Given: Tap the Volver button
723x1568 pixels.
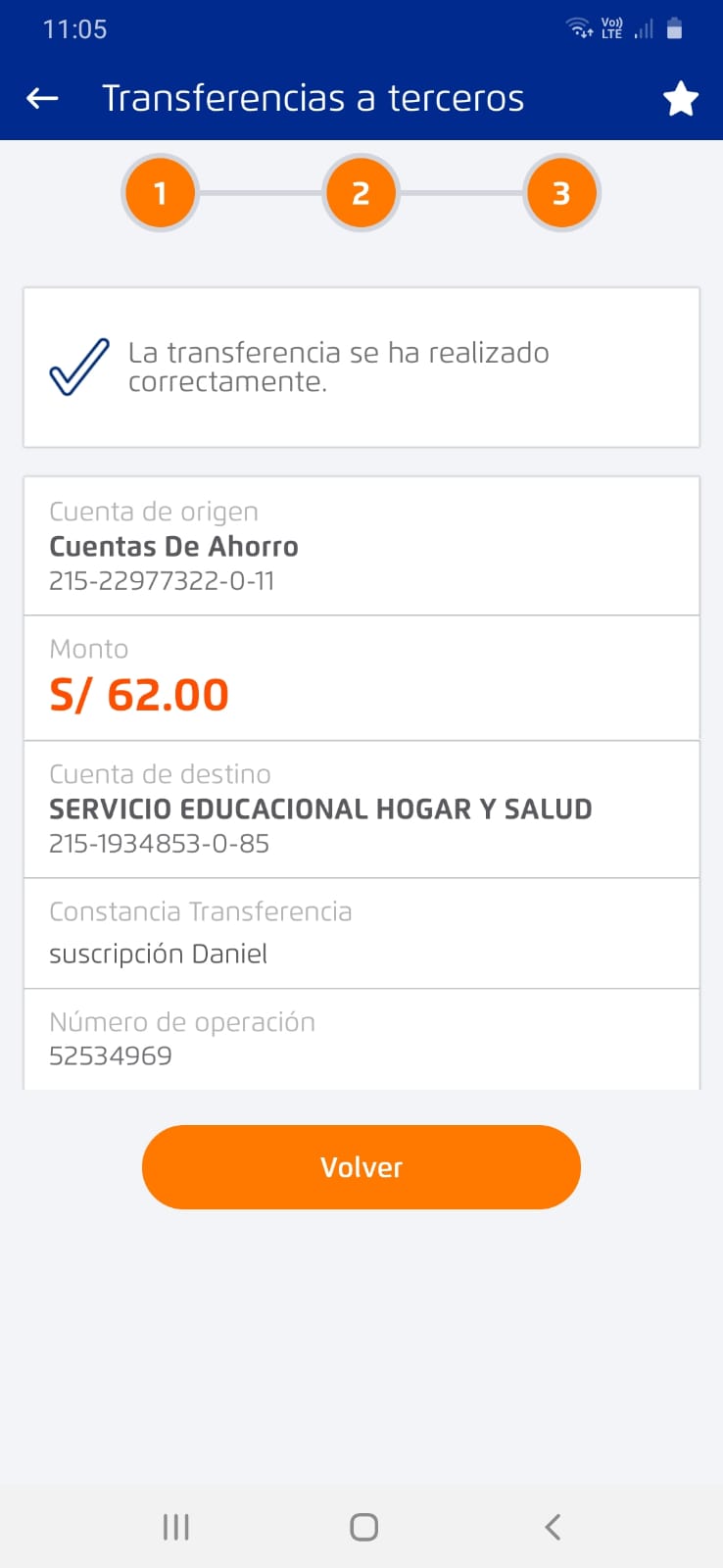Looking at the screenshot, I should (361, 1167).
